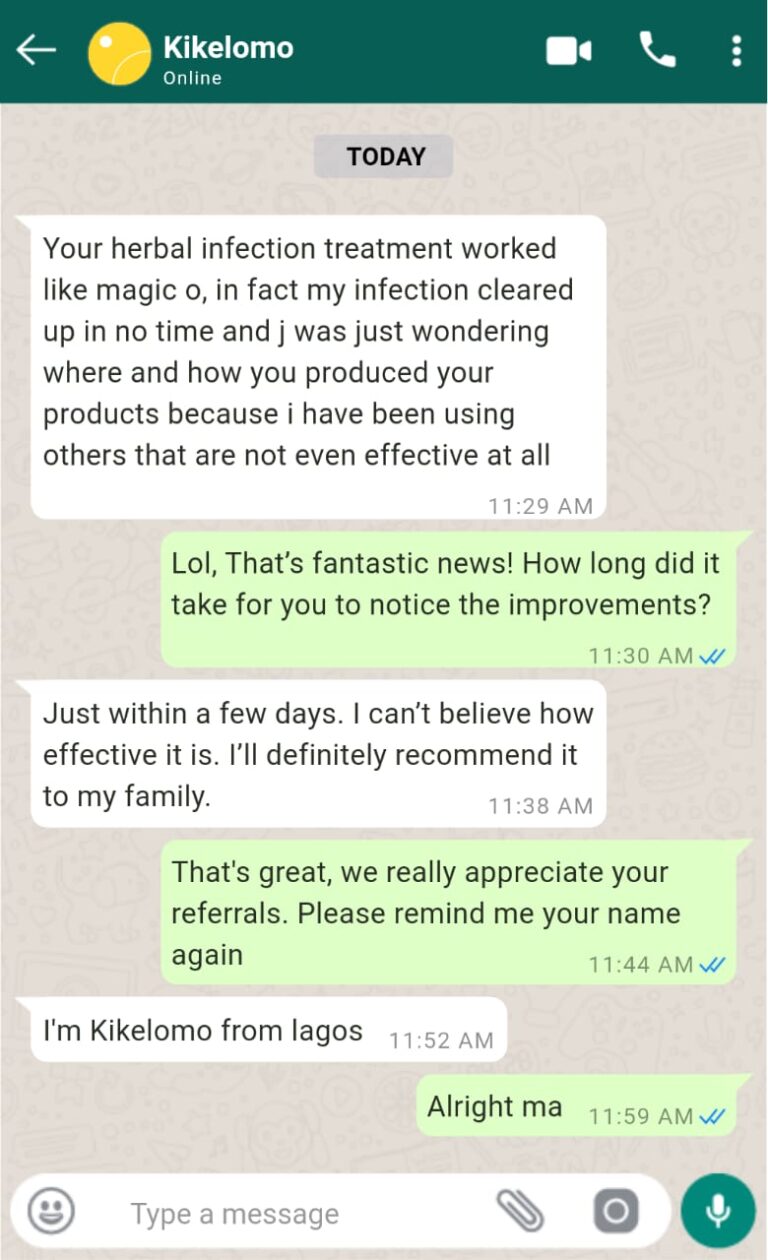Image resolution: width=768 pixels, height=1260 pixels.
Task: Tap the microphone voice message button
Action: coord(718,1211)
